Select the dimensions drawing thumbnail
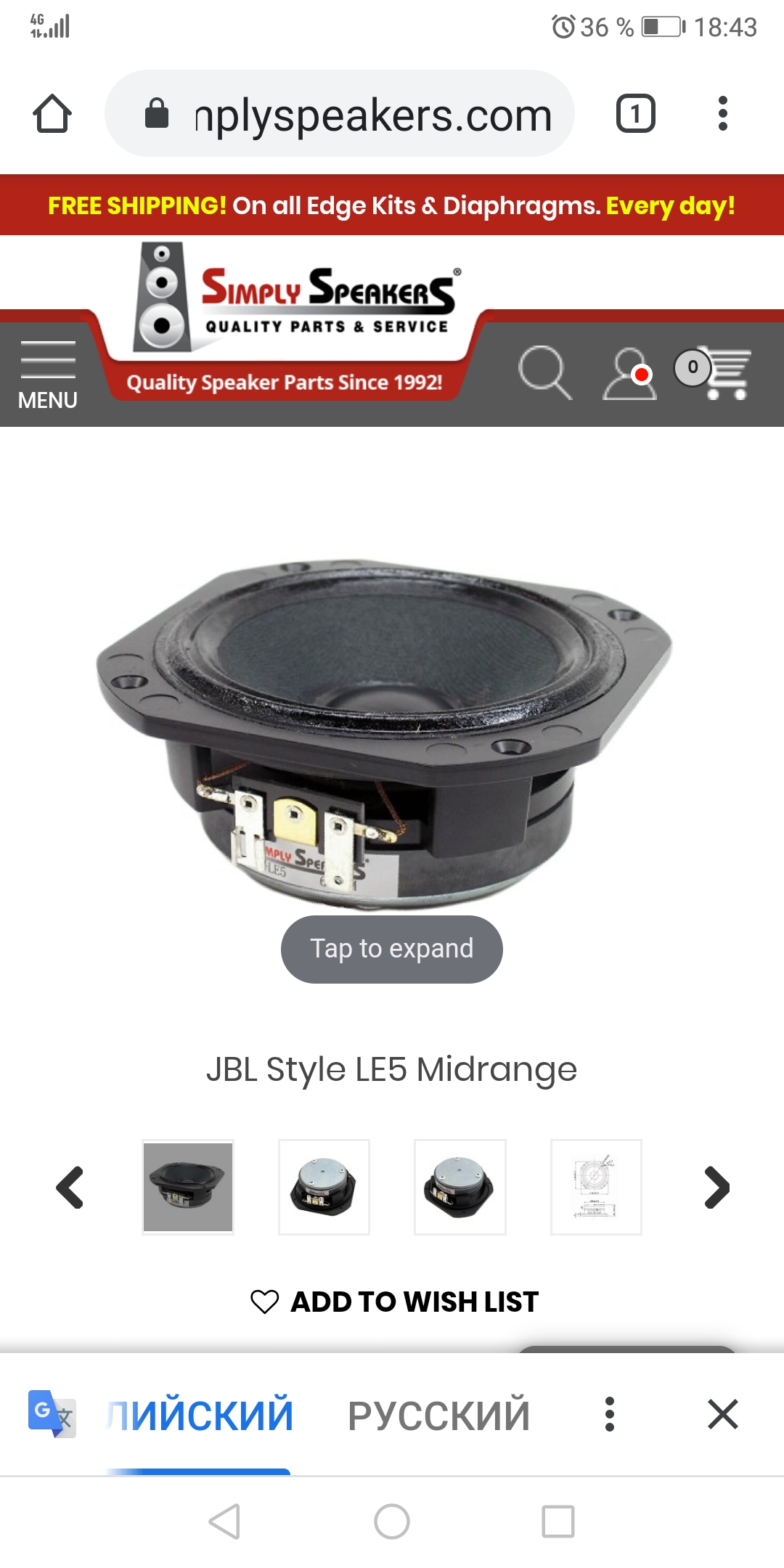Screen dimensions: 784x1568 tap(596, 1187)
